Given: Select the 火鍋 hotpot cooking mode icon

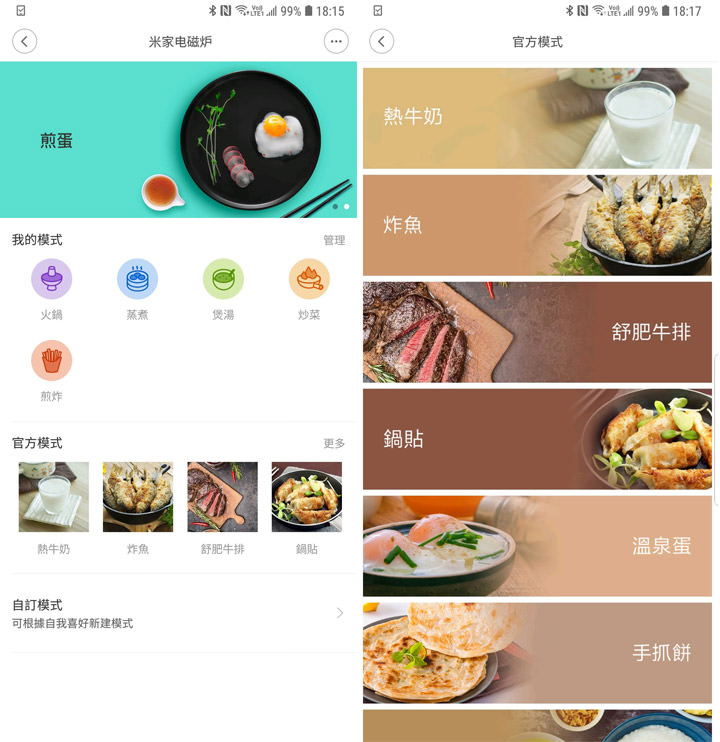Looking at the screenshot, I should [52, 281].
